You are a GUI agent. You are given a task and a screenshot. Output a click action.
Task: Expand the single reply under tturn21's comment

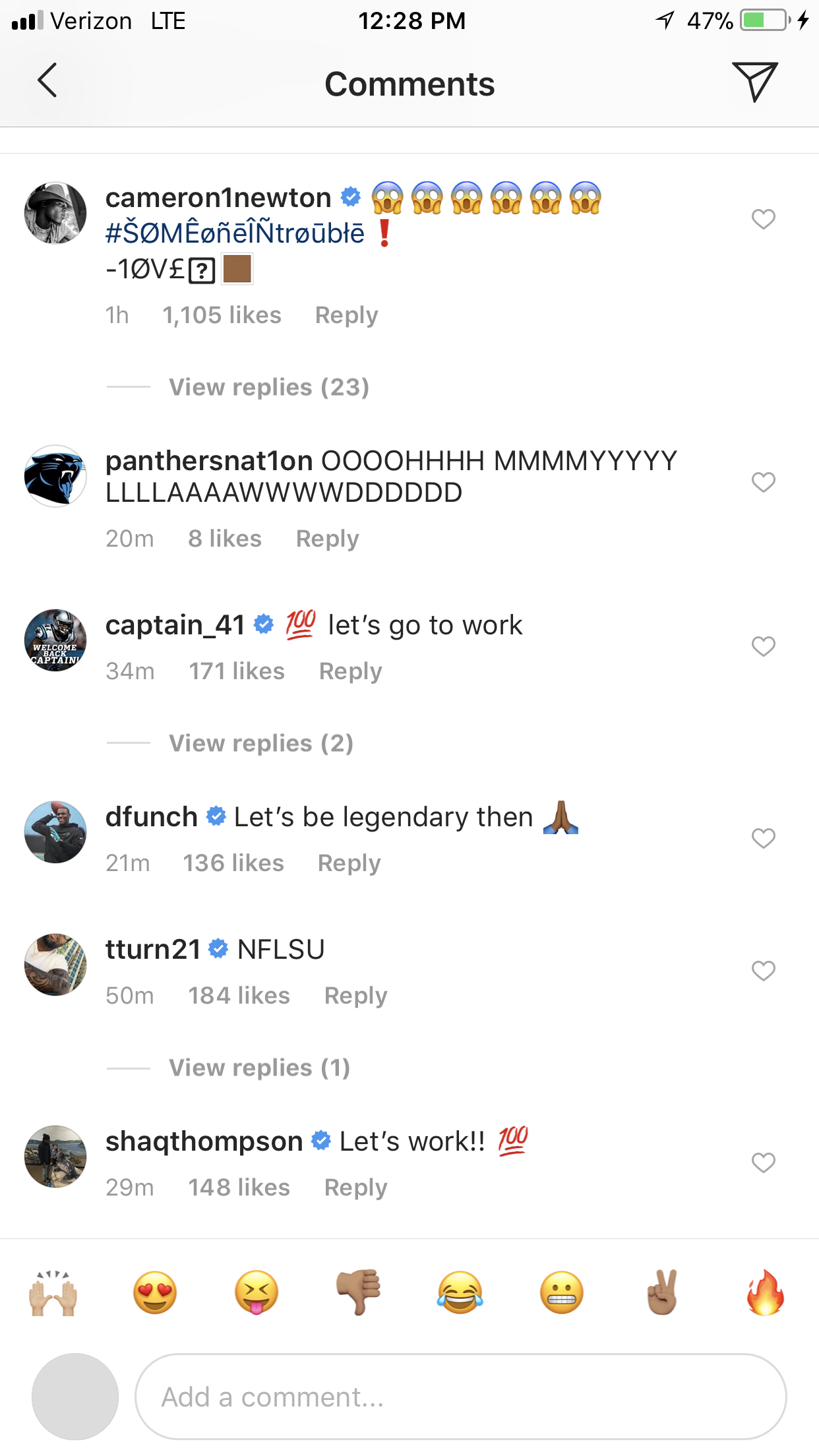[x=259, y=1068]
